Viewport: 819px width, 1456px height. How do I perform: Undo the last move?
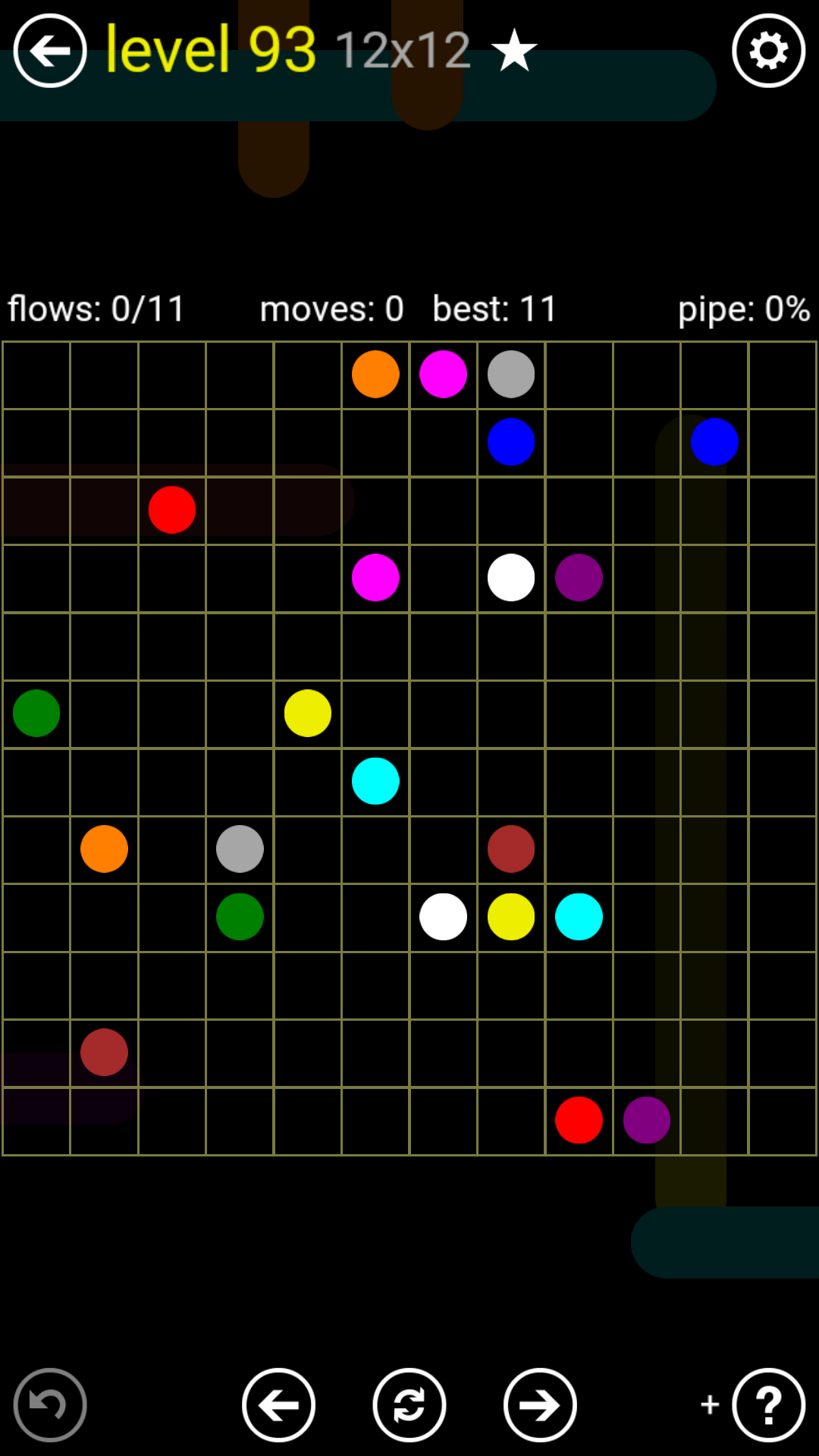pyautogui.click(x=50, y=1405)
